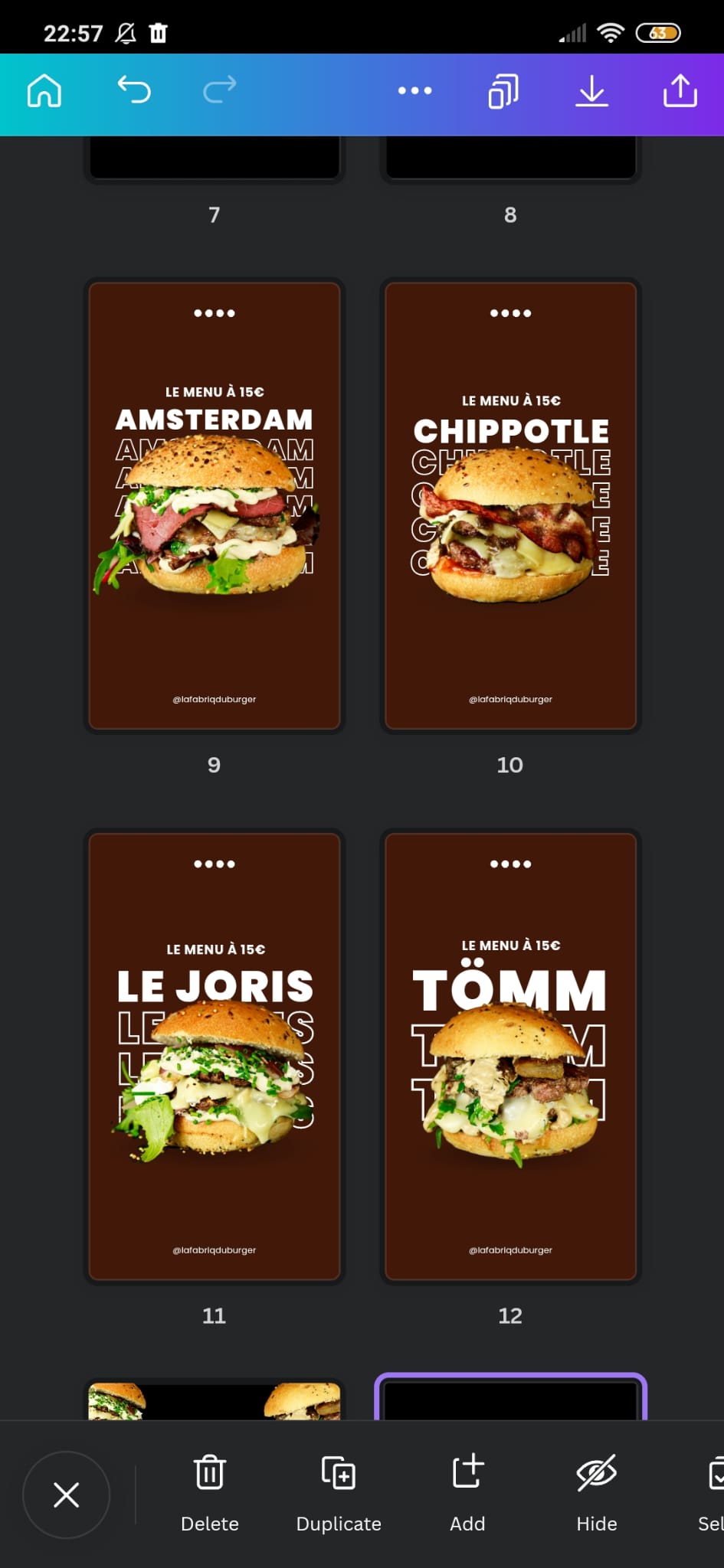Viewport: 724px width, 1568px height.
Task: Share the design via upload icon
Action: [680, 91]
